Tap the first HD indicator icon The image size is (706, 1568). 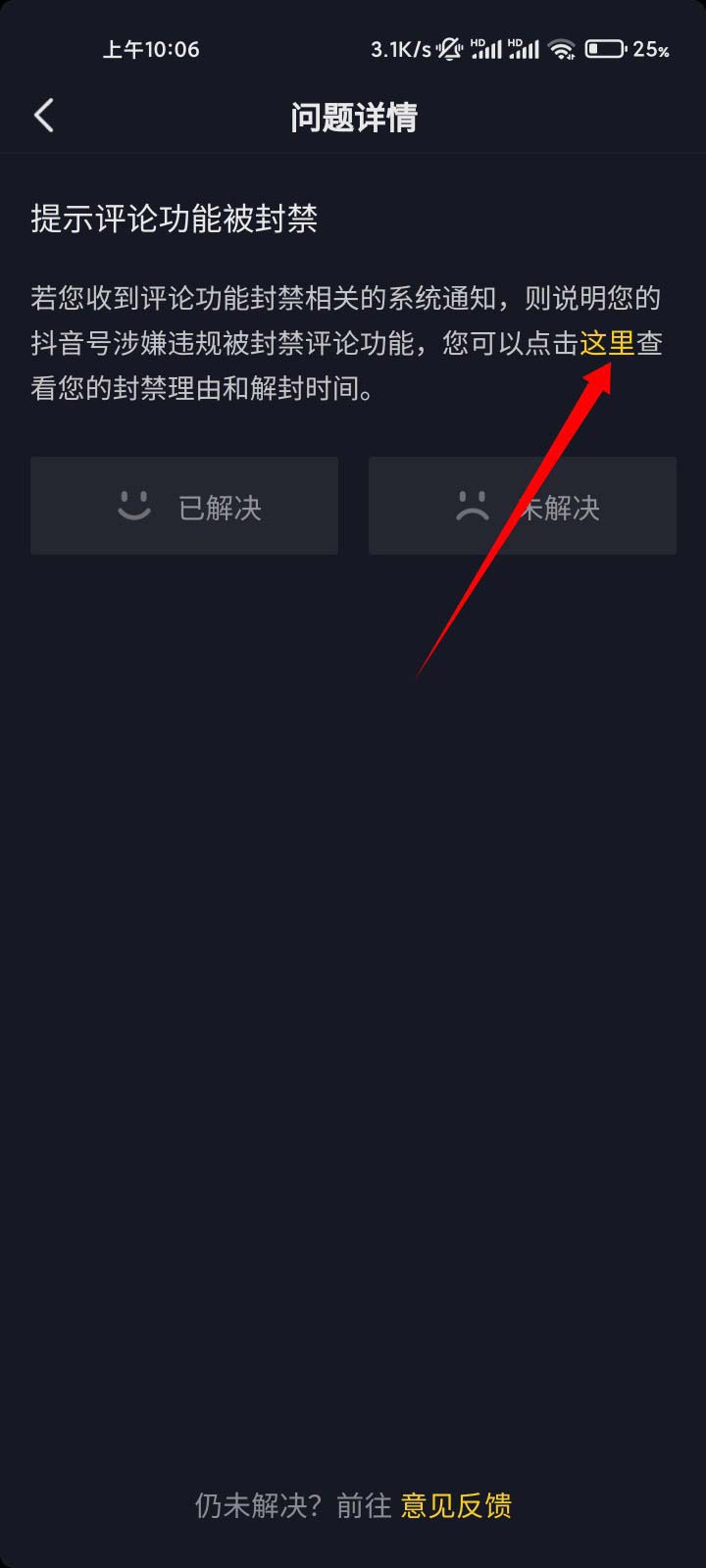pos(478,43)
